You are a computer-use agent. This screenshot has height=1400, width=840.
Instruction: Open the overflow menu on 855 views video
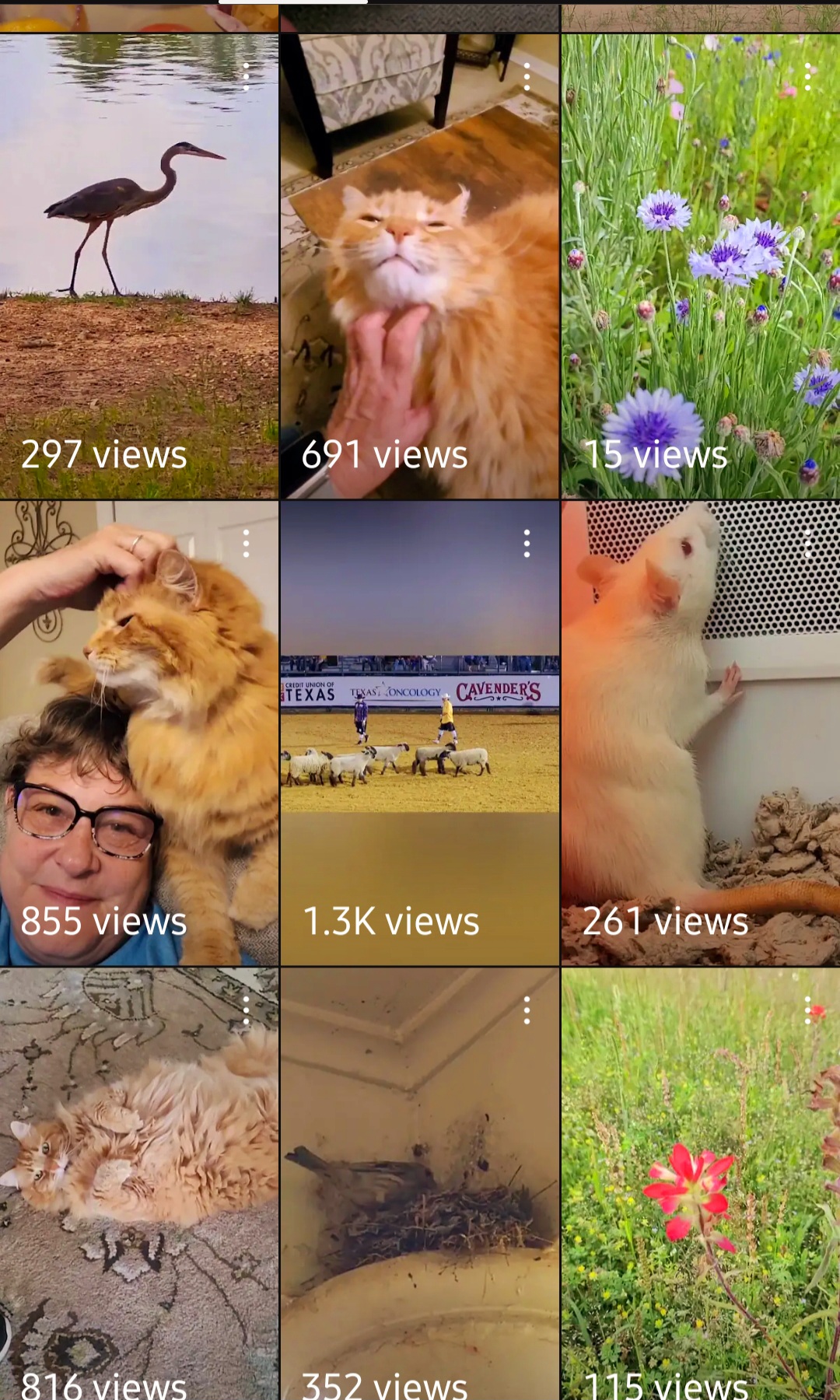pyautogui.click(x=246, y=544)
